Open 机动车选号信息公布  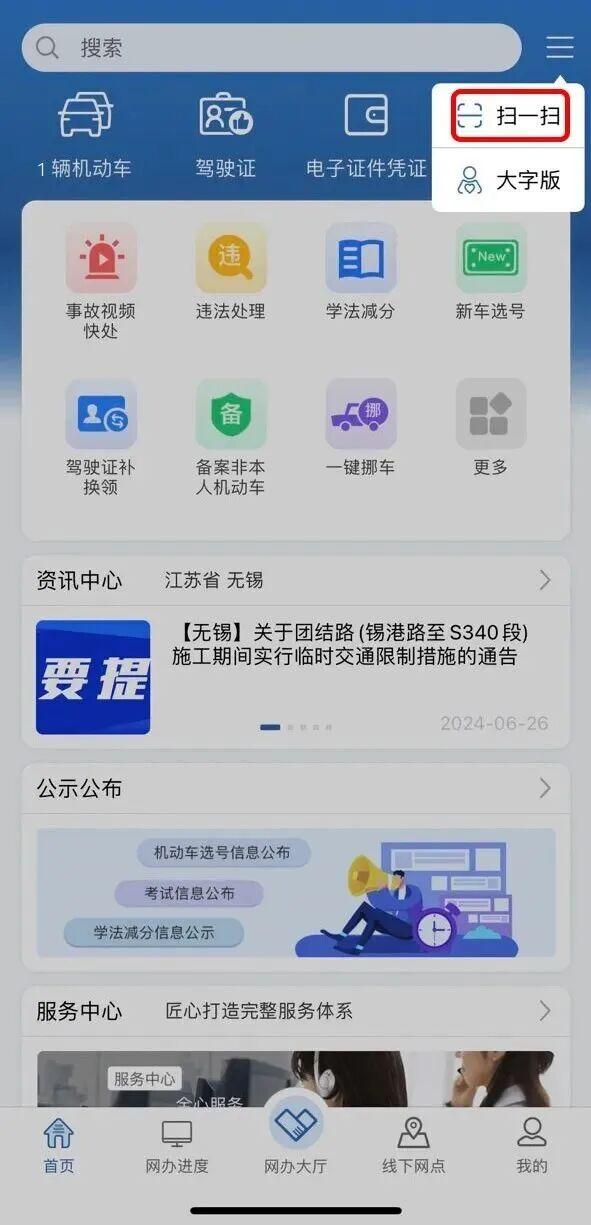click(x=223, y=853)
